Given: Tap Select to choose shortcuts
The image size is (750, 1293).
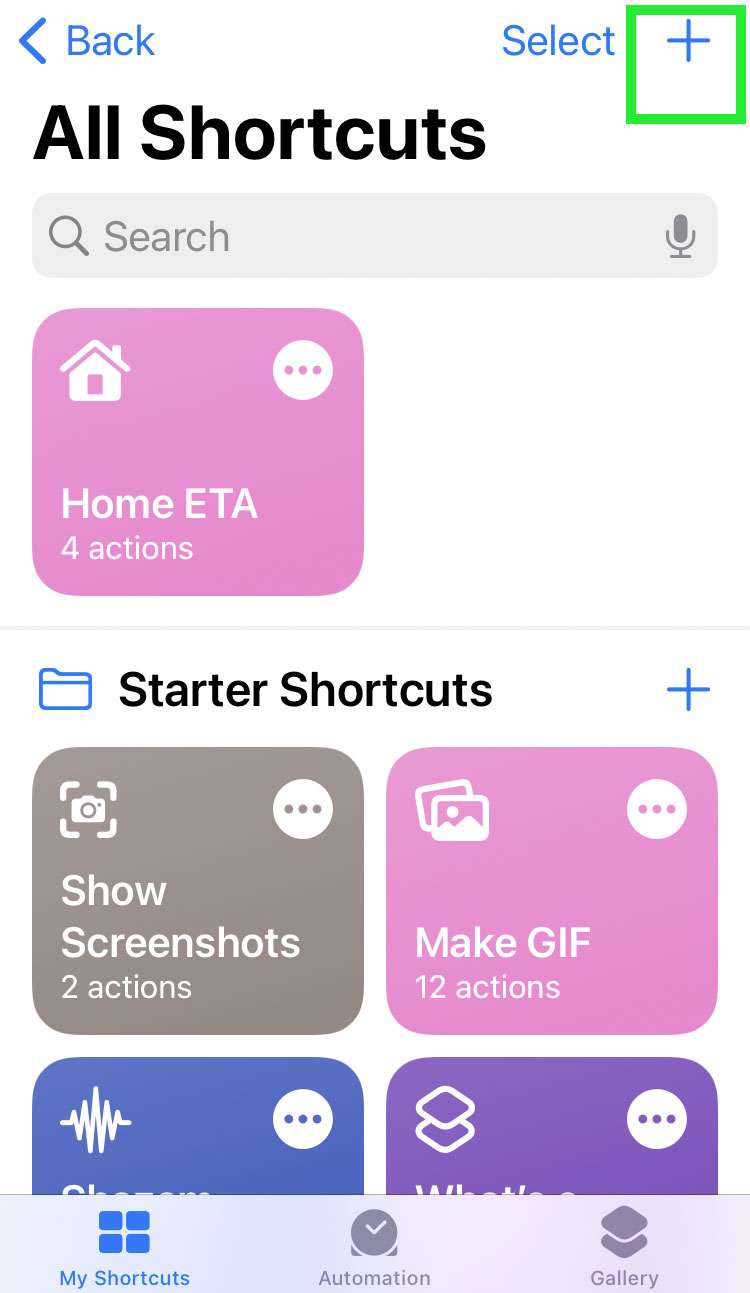Looking at the screenshot, I should [558, 42].
